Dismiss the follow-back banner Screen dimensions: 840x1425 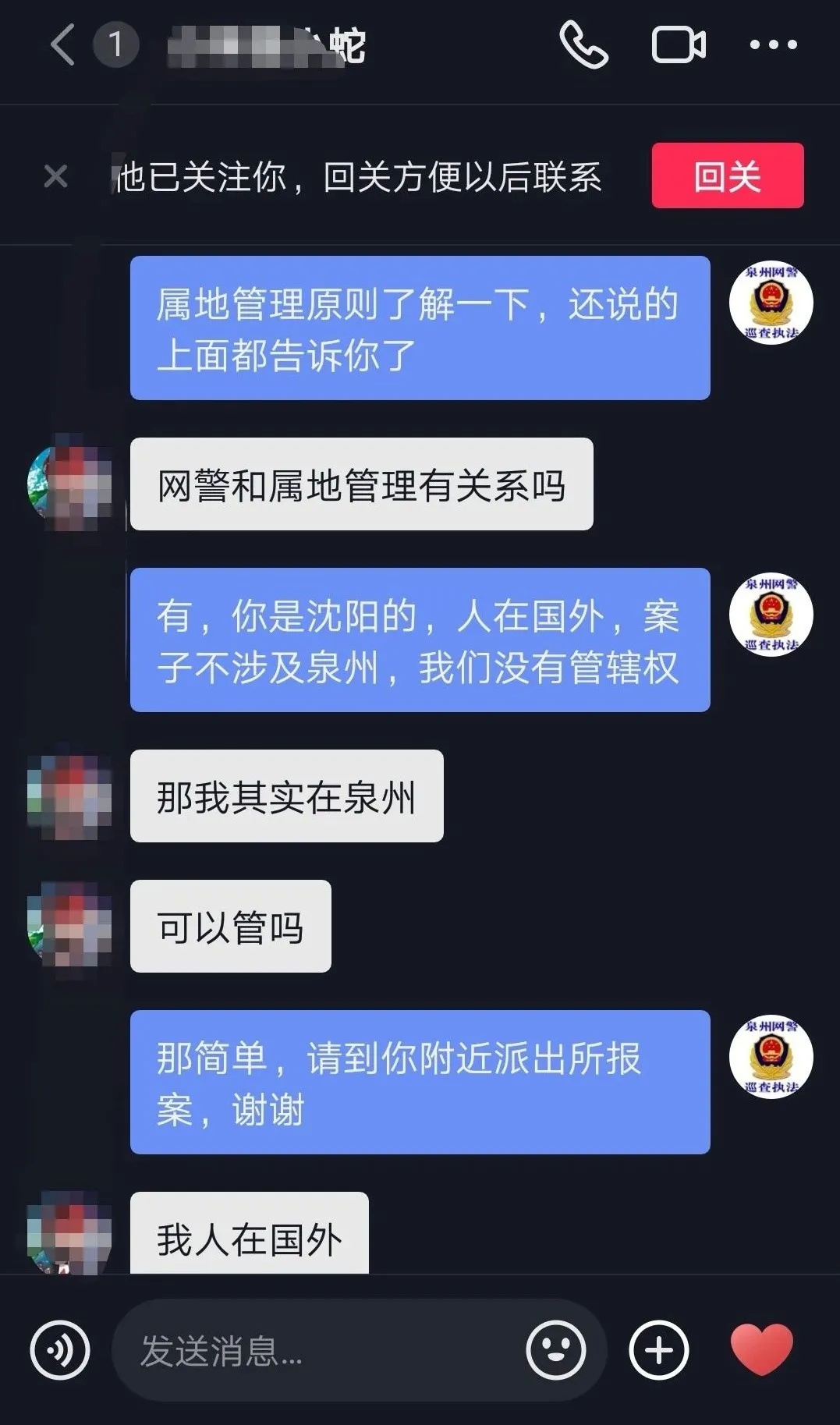(55, 176)
